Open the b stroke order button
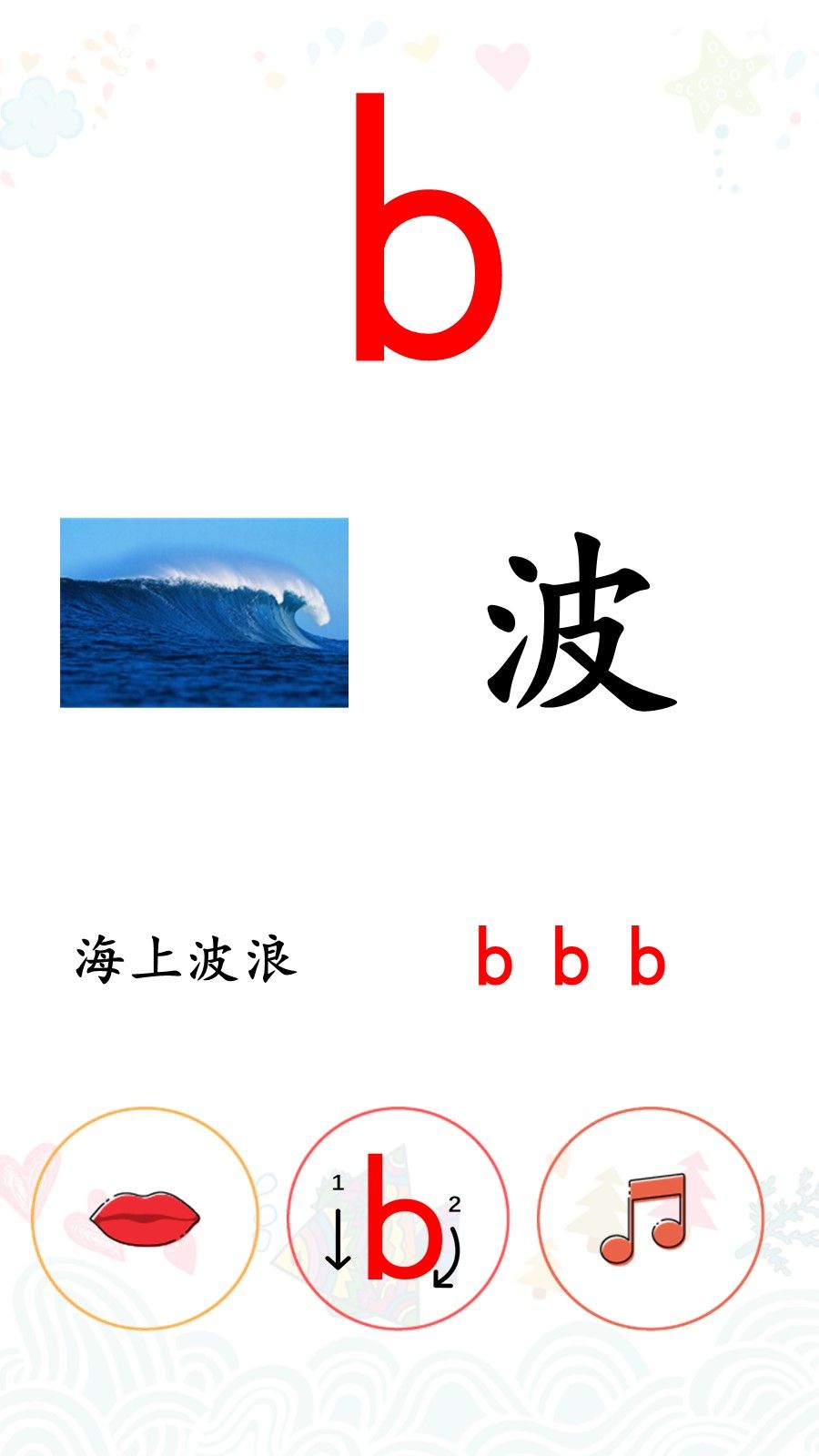This screenshot has height=1456, width=819. point(398,1218)
